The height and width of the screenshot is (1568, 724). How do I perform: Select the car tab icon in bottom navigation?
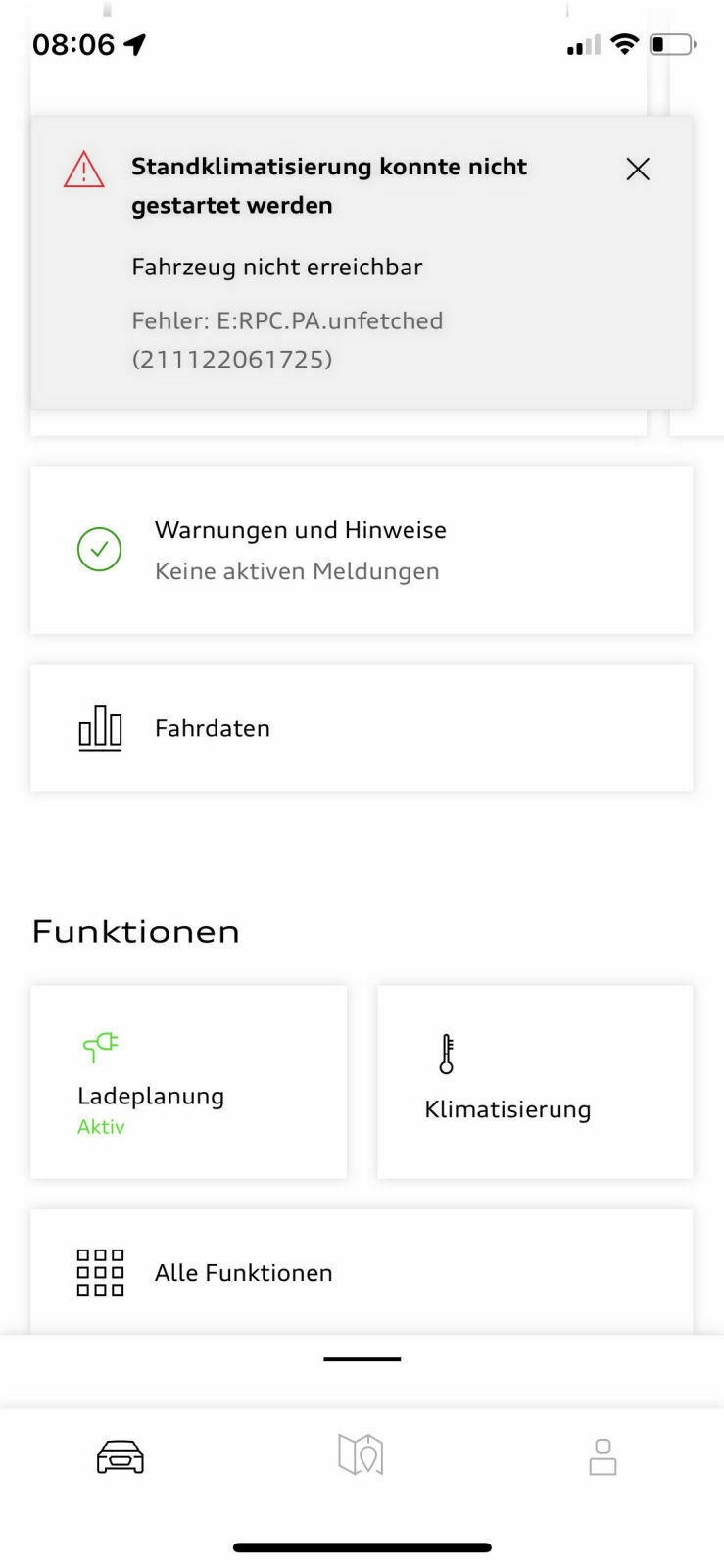click(x=120, y=1456)
